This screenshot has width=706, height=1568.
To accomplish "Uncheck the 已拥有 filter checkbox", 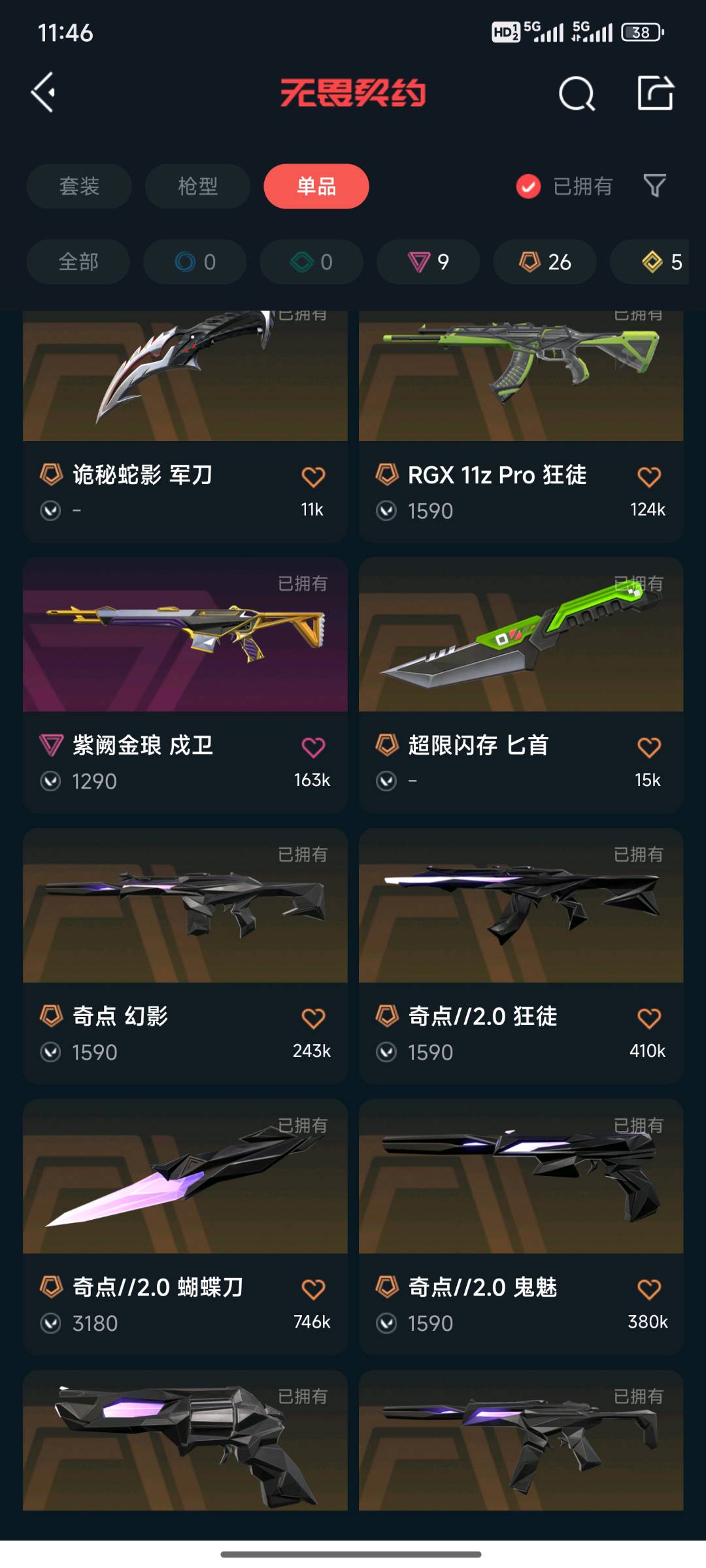I will point(528,186).
